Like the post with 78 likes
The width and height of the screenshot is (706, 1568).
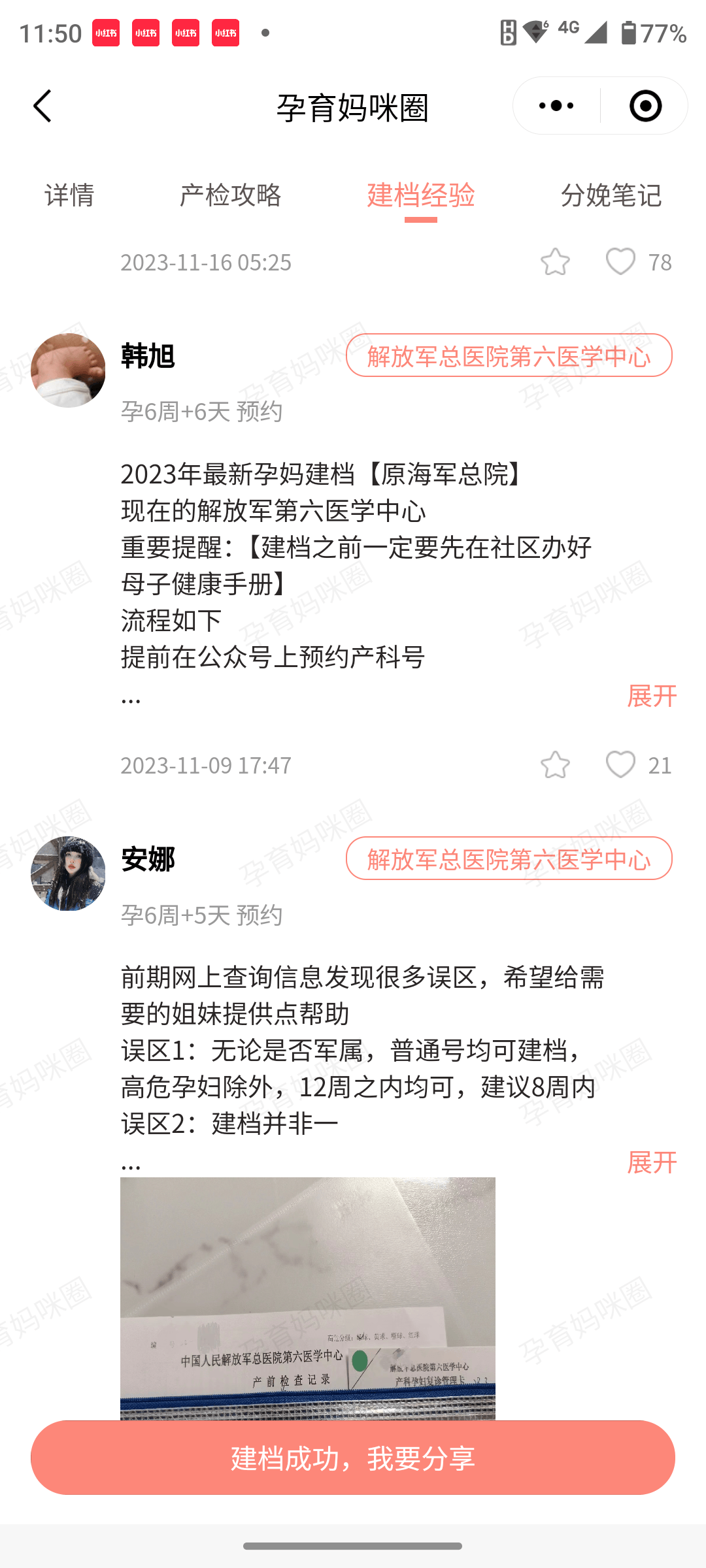coord(620,262)
